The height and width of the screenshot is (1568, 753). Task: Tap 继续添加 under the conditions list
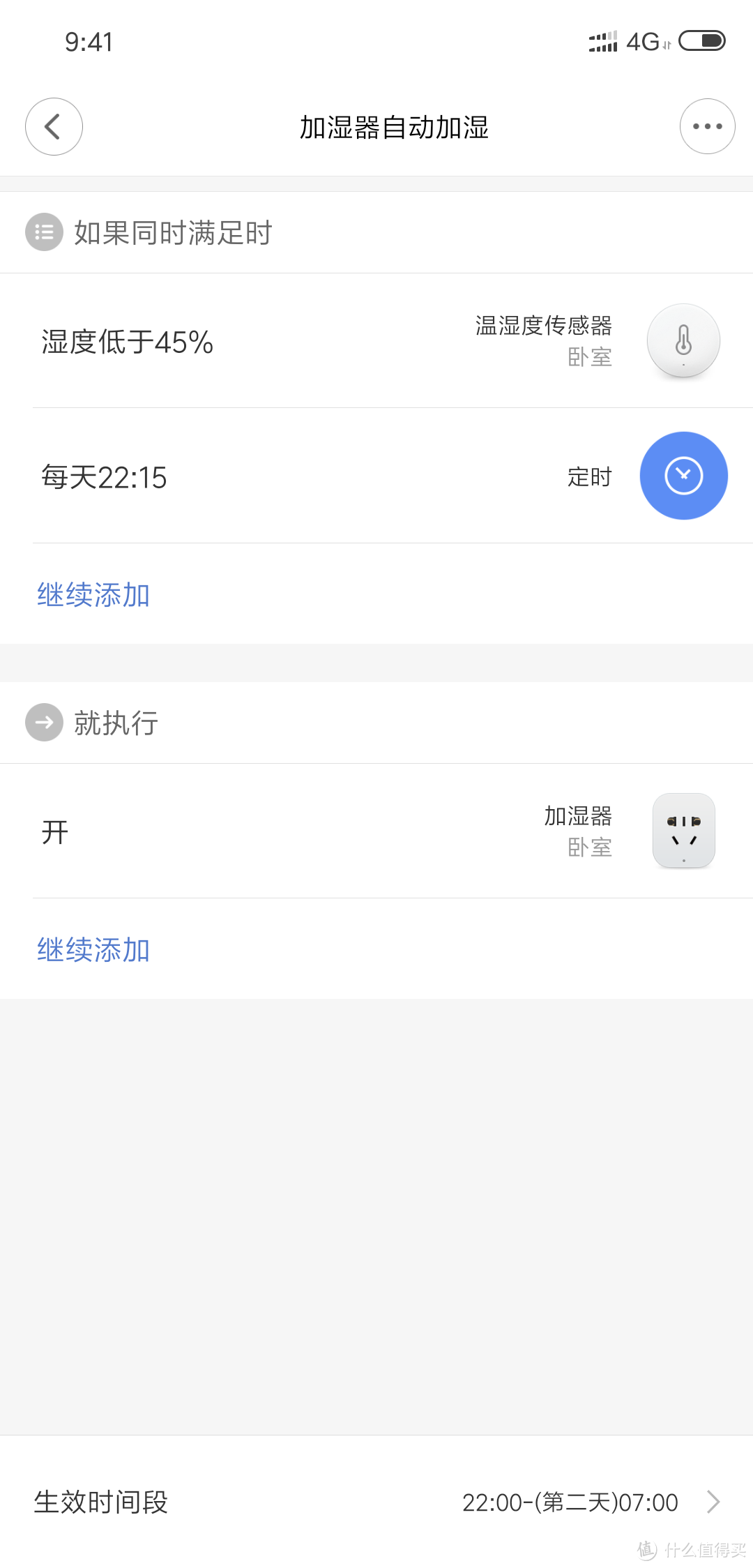coord(93,595)
